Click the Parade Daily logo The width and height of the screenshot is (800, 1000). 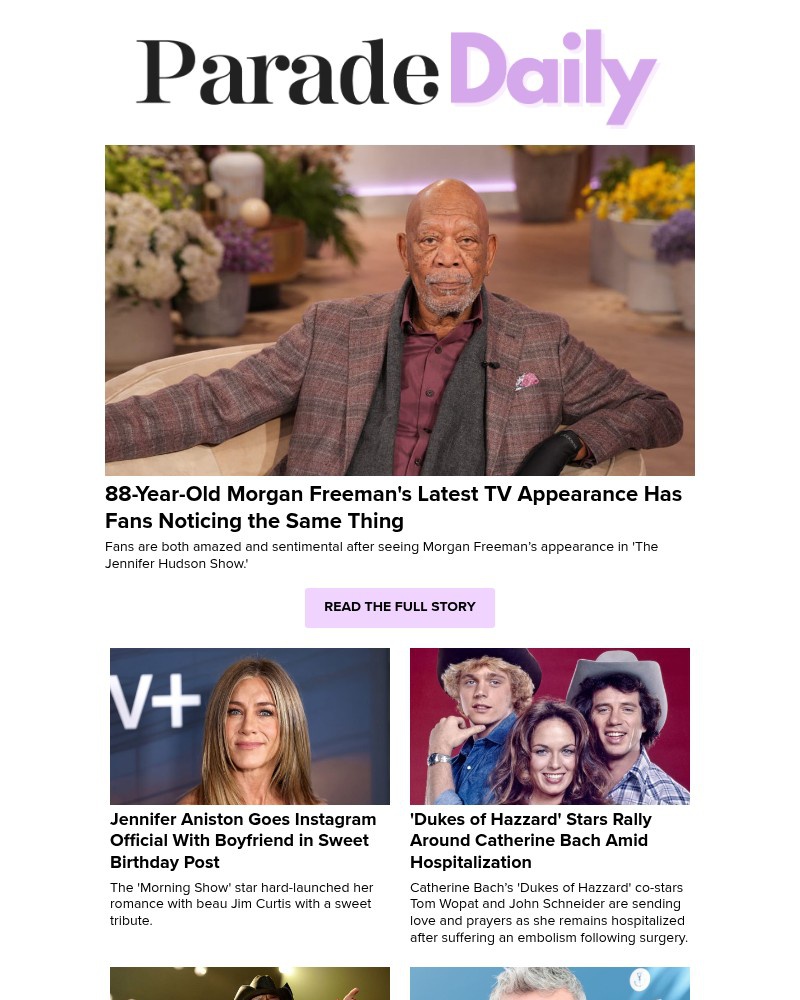pos(398,75)
